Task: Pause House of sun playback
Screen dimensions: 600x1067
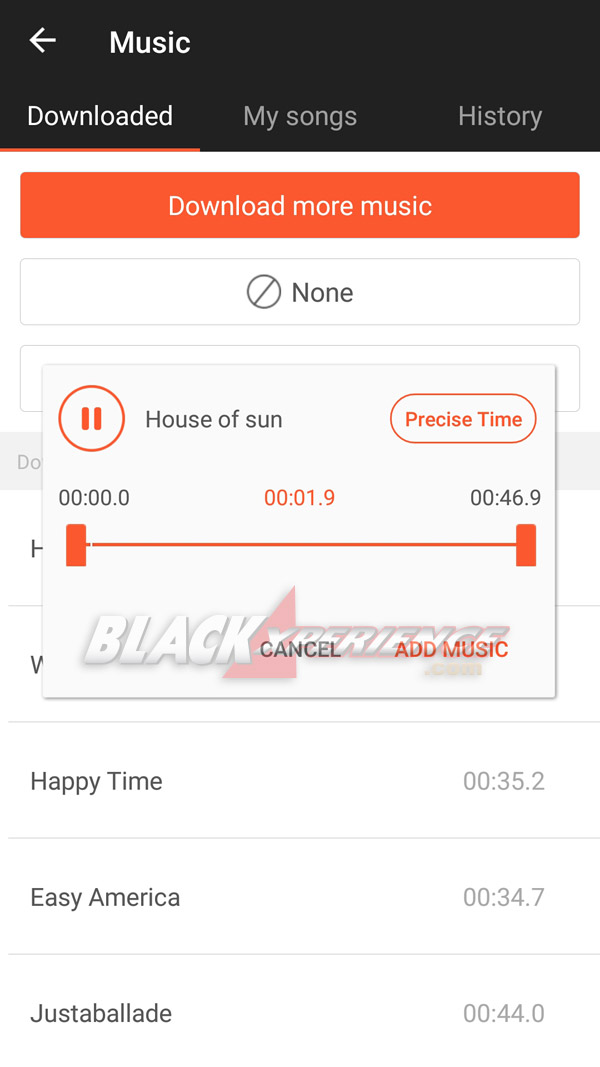Action: 92,418
